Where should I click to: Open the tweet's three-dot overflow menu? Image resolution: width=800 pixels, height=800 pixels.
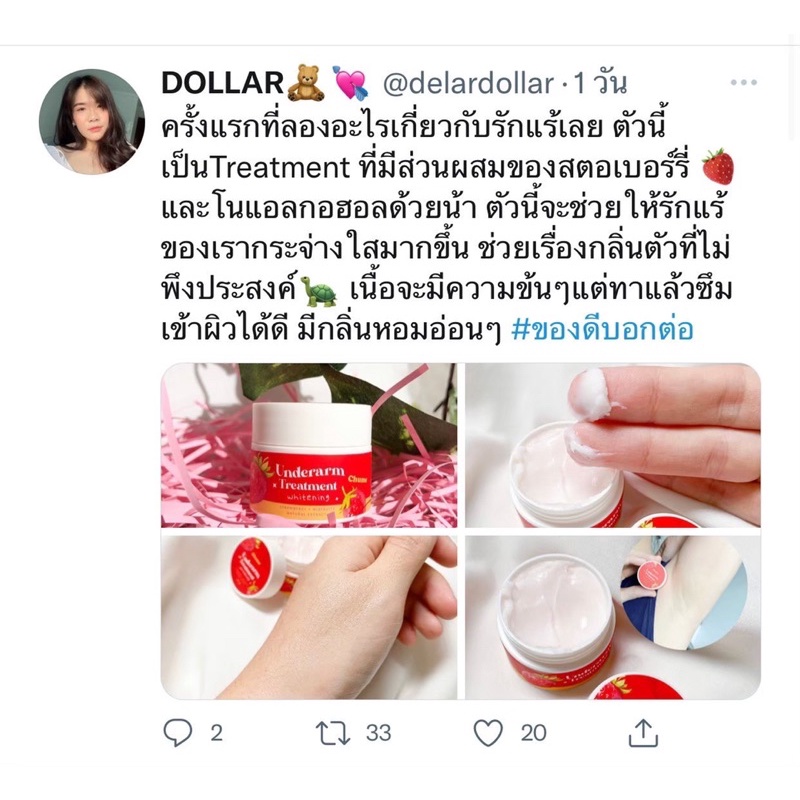[743, 82]
